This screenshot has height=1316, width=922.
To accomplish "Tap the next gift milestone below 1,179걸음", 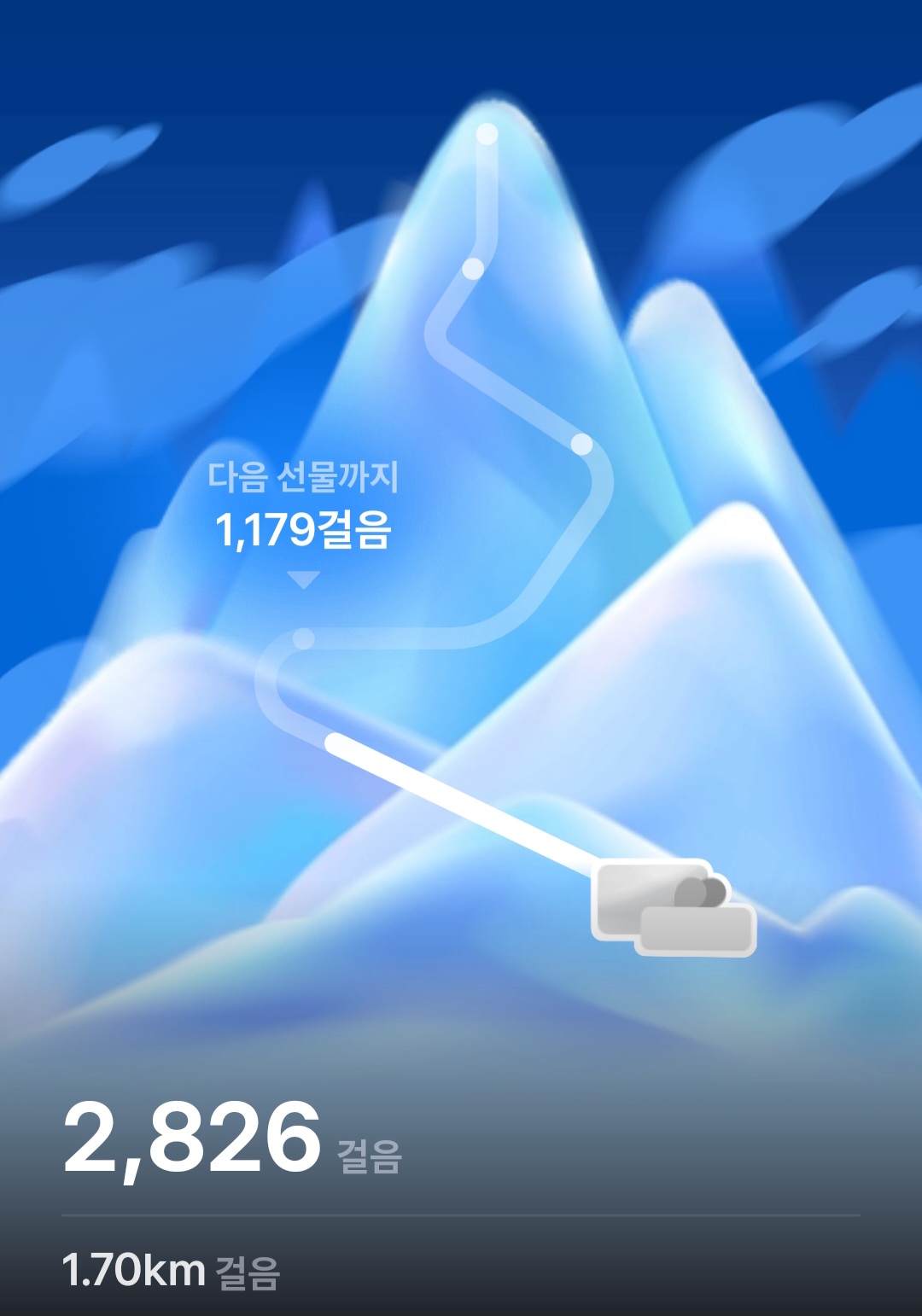I will (304, 638).
